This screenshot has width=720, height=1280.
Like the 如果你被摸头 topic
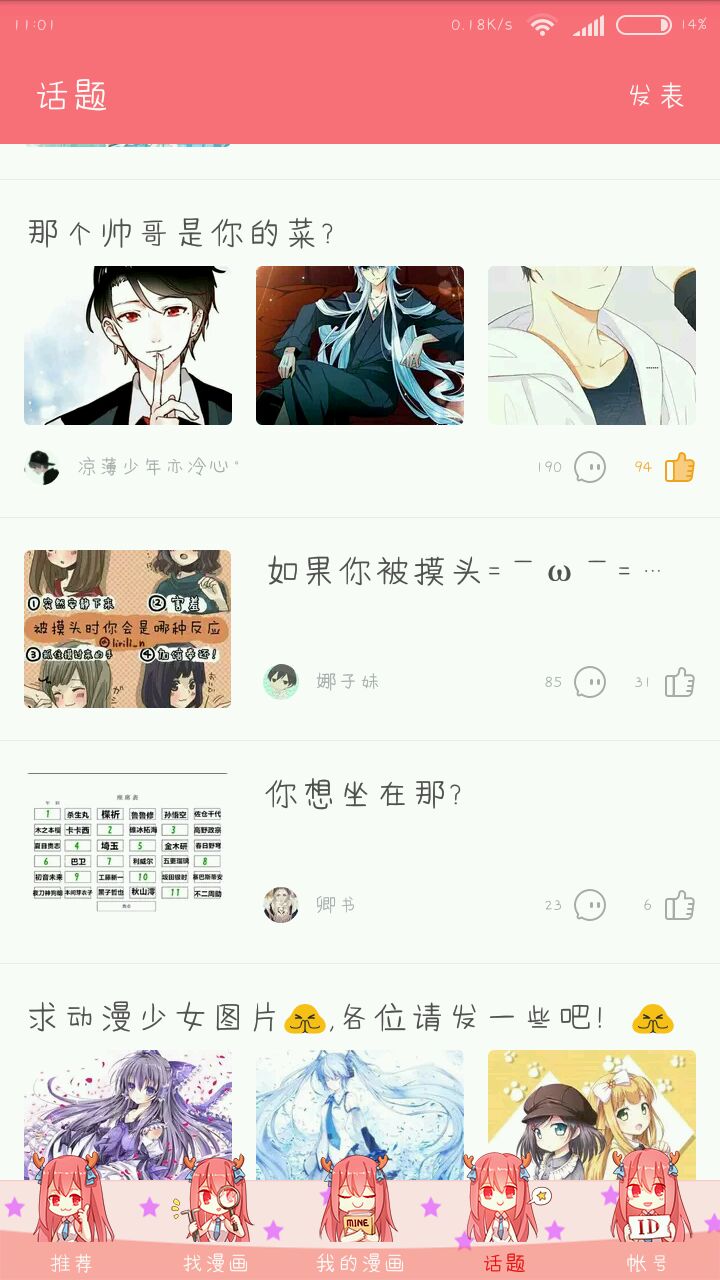point(680,682)
